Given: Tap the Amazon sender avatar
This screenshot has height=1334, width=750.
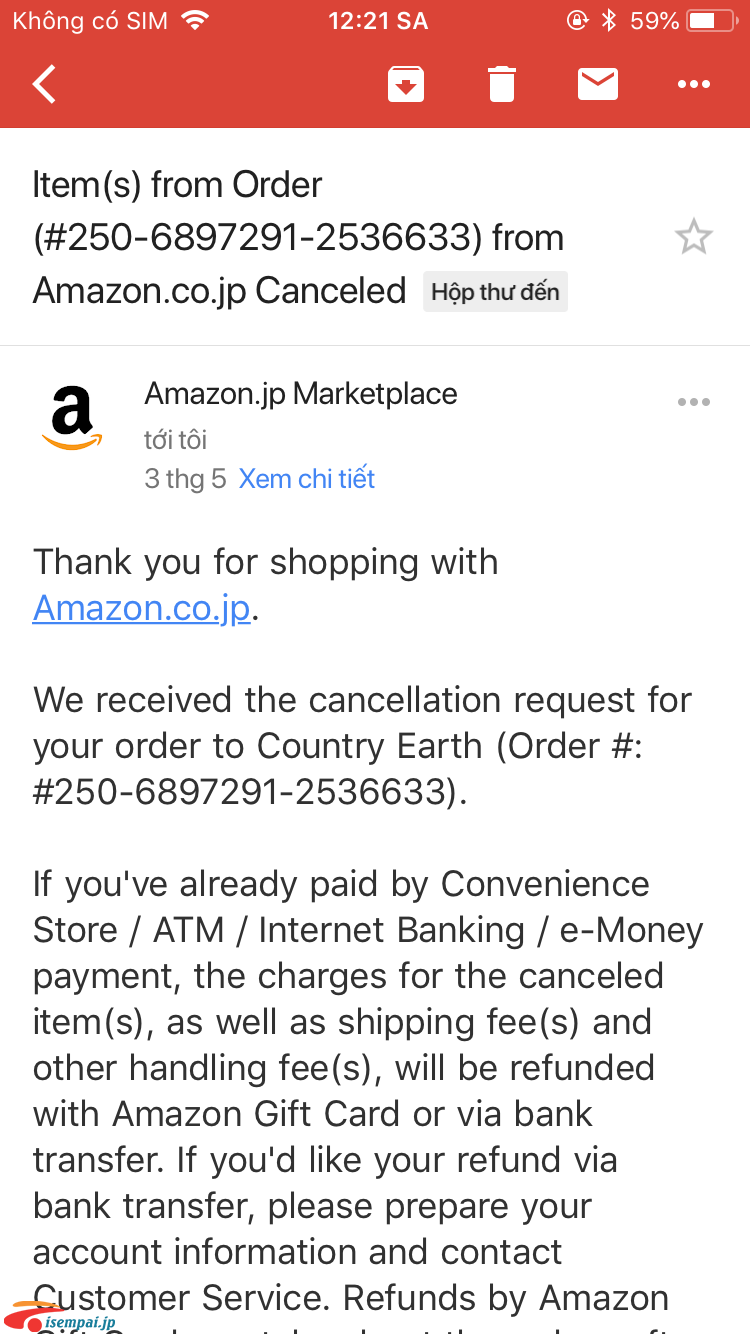Looking at the screenshot, I should click(x=72, y=417).
